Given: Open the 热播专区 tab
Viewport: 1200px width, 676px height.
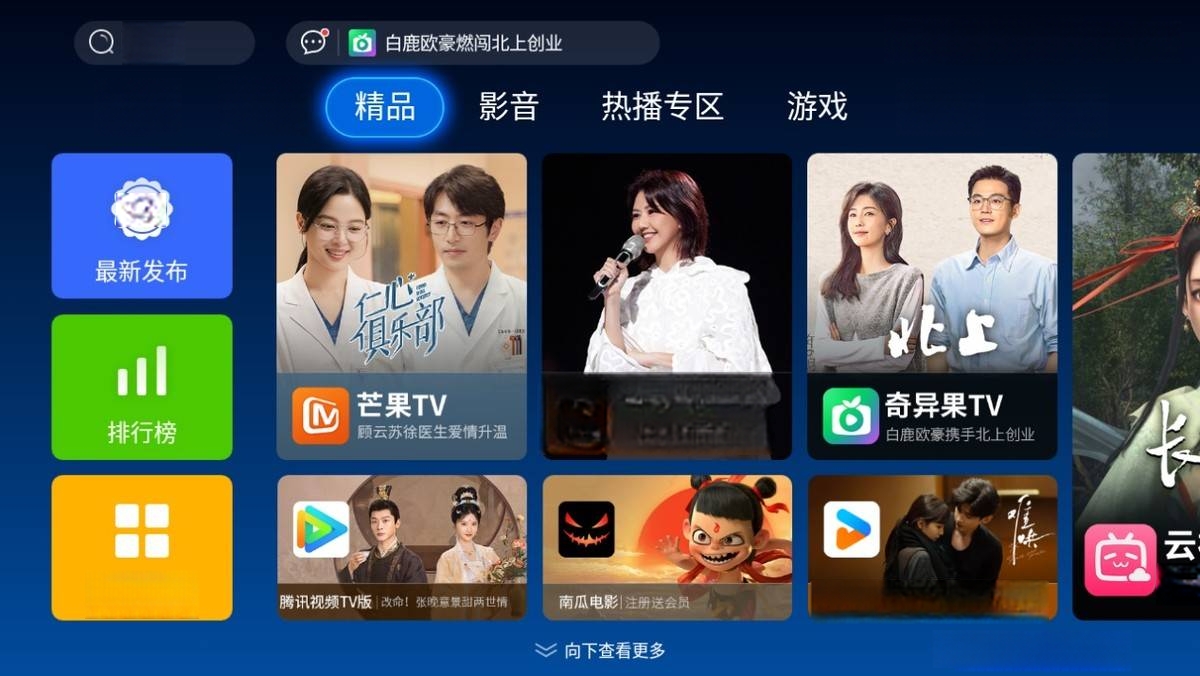Looking at the screenshot, I should click(662, 107).
